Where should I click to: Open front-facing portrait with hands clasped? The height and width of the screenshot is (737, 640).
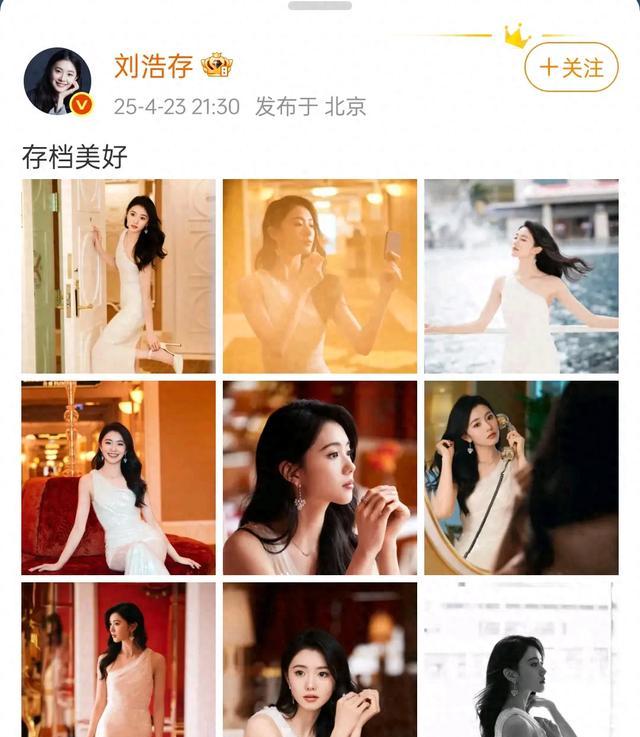click(319, 660)
